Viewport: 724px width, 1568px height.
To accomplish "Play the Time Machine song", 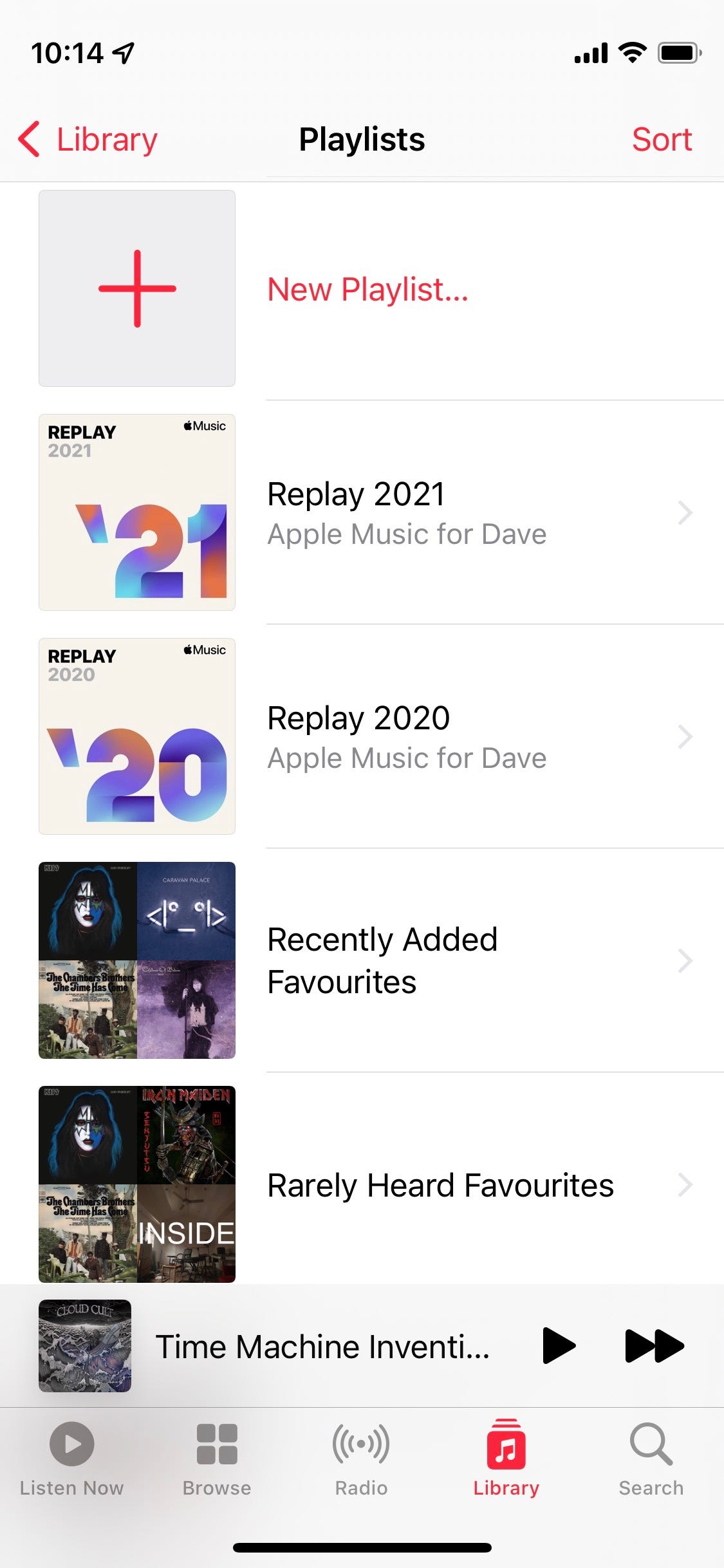I will coord(559,1345).
